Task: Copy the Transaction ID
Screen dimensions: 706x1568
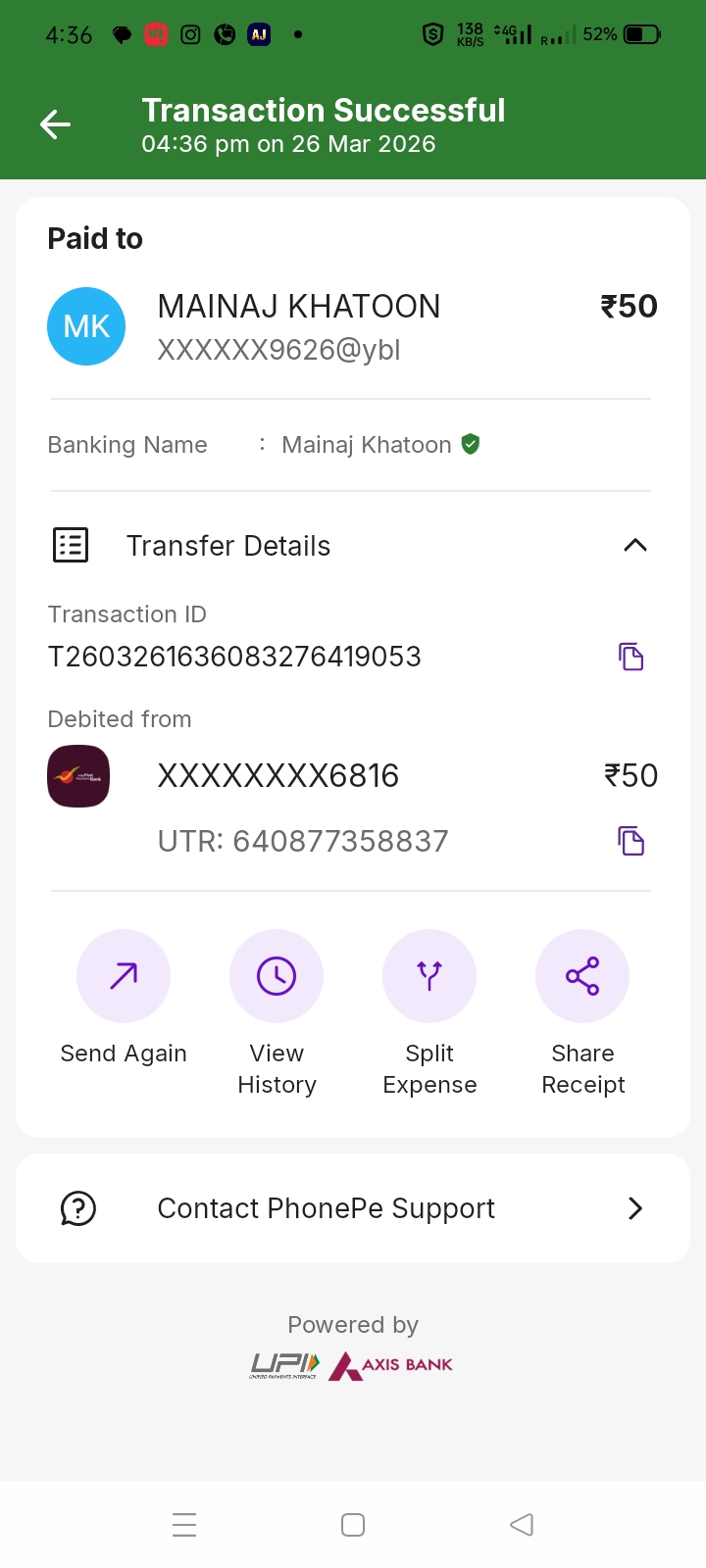Action: tap(630, 657)
